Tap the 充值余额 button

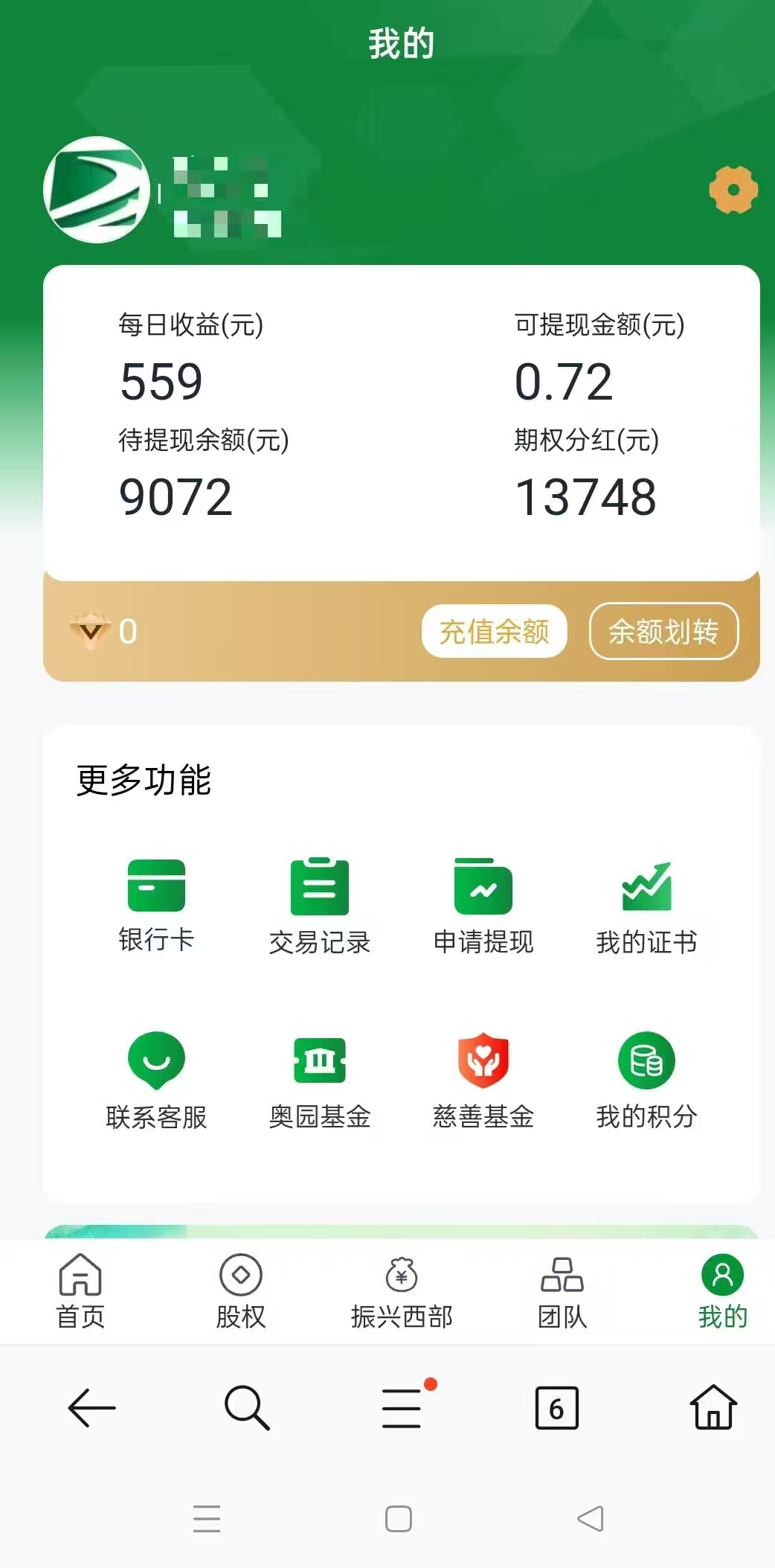495,631
